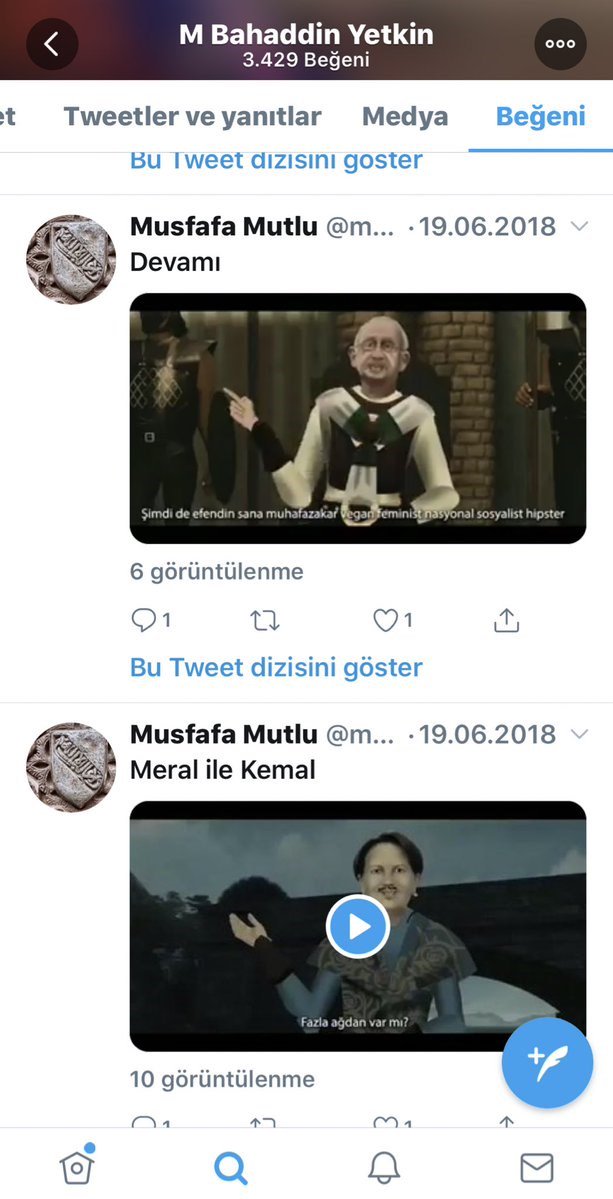This screenshot has height=1199, width=613.
Task: Open "Bu Tweet dizisini göster" below "Devamı" tweet
Action: 276,667
